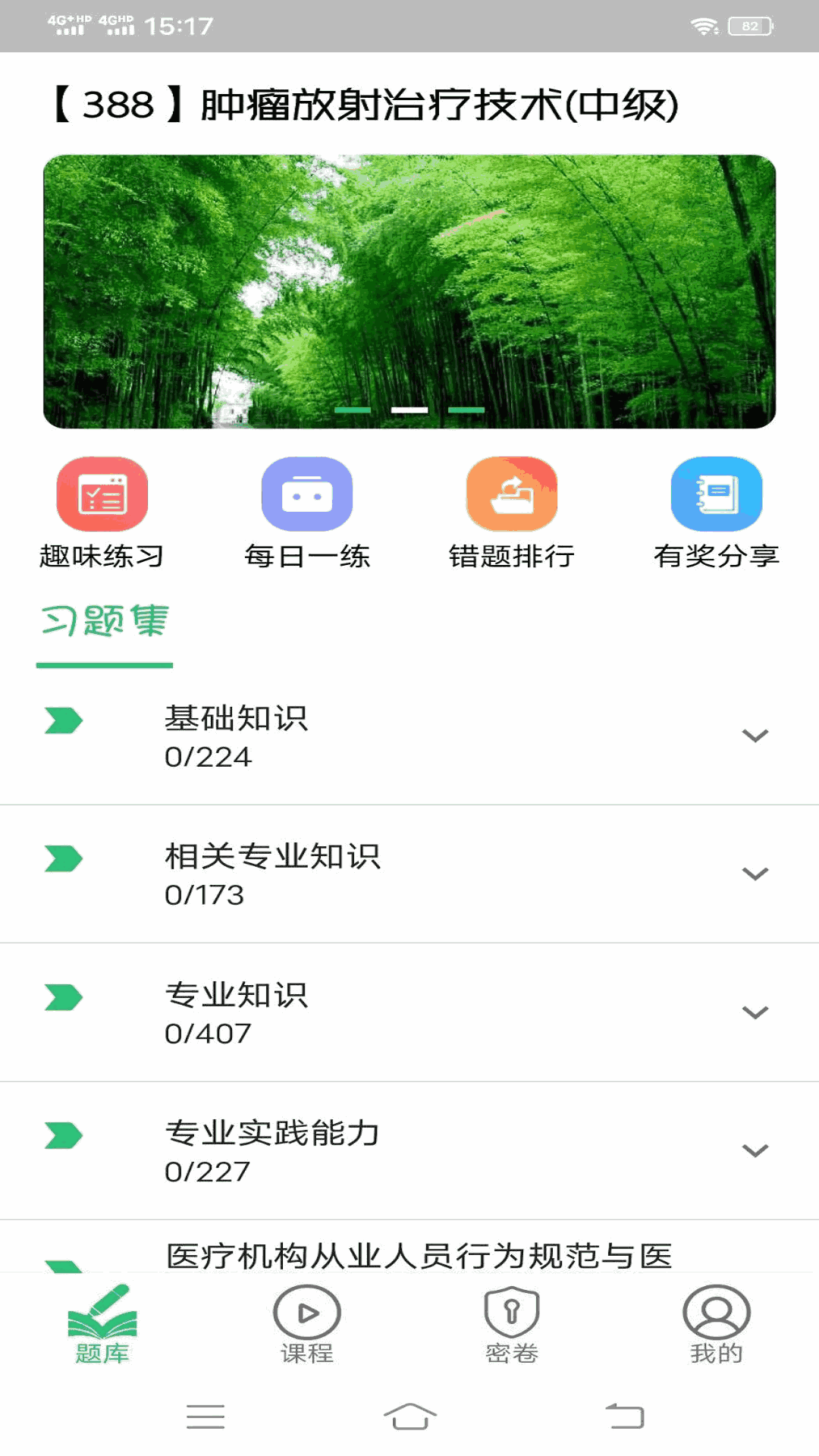Tap the bamboo forest banner image
Viewport: 819px width, 1456px height.
pos(409,290)
